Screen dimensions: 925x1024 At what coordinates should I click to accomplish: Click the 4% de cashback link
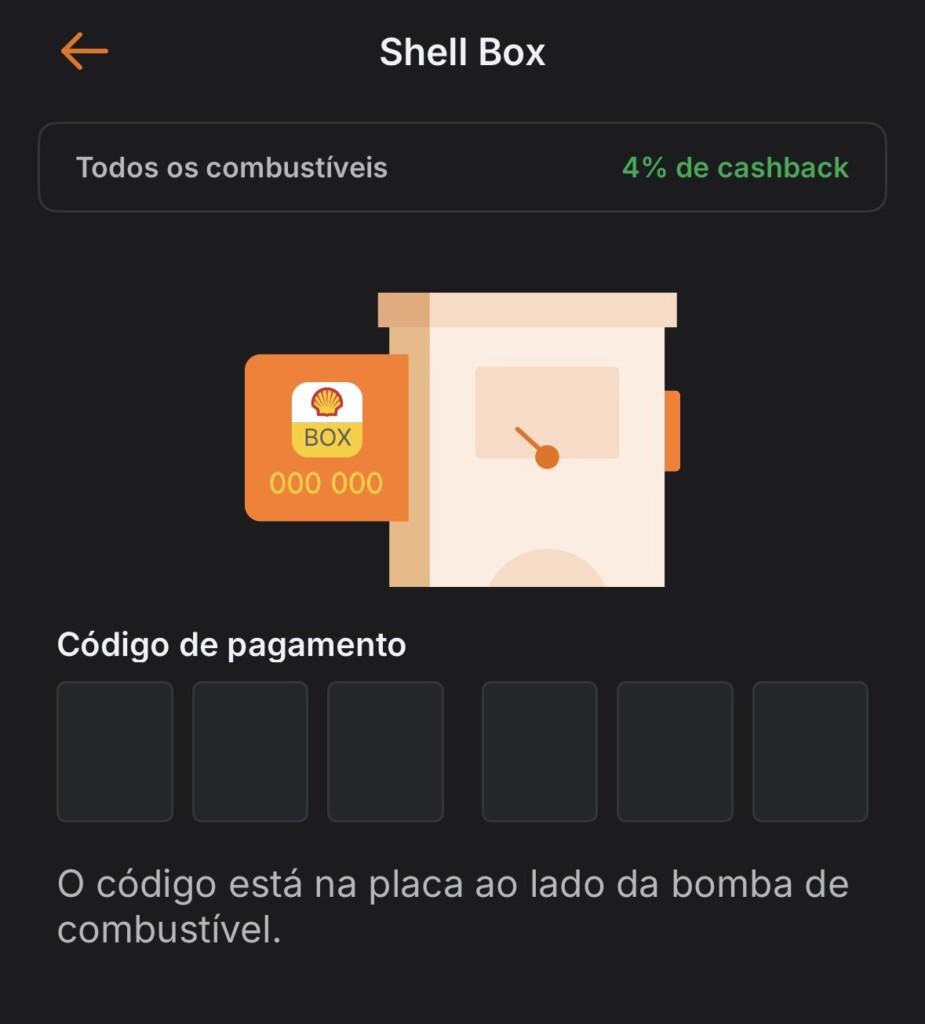736,167
